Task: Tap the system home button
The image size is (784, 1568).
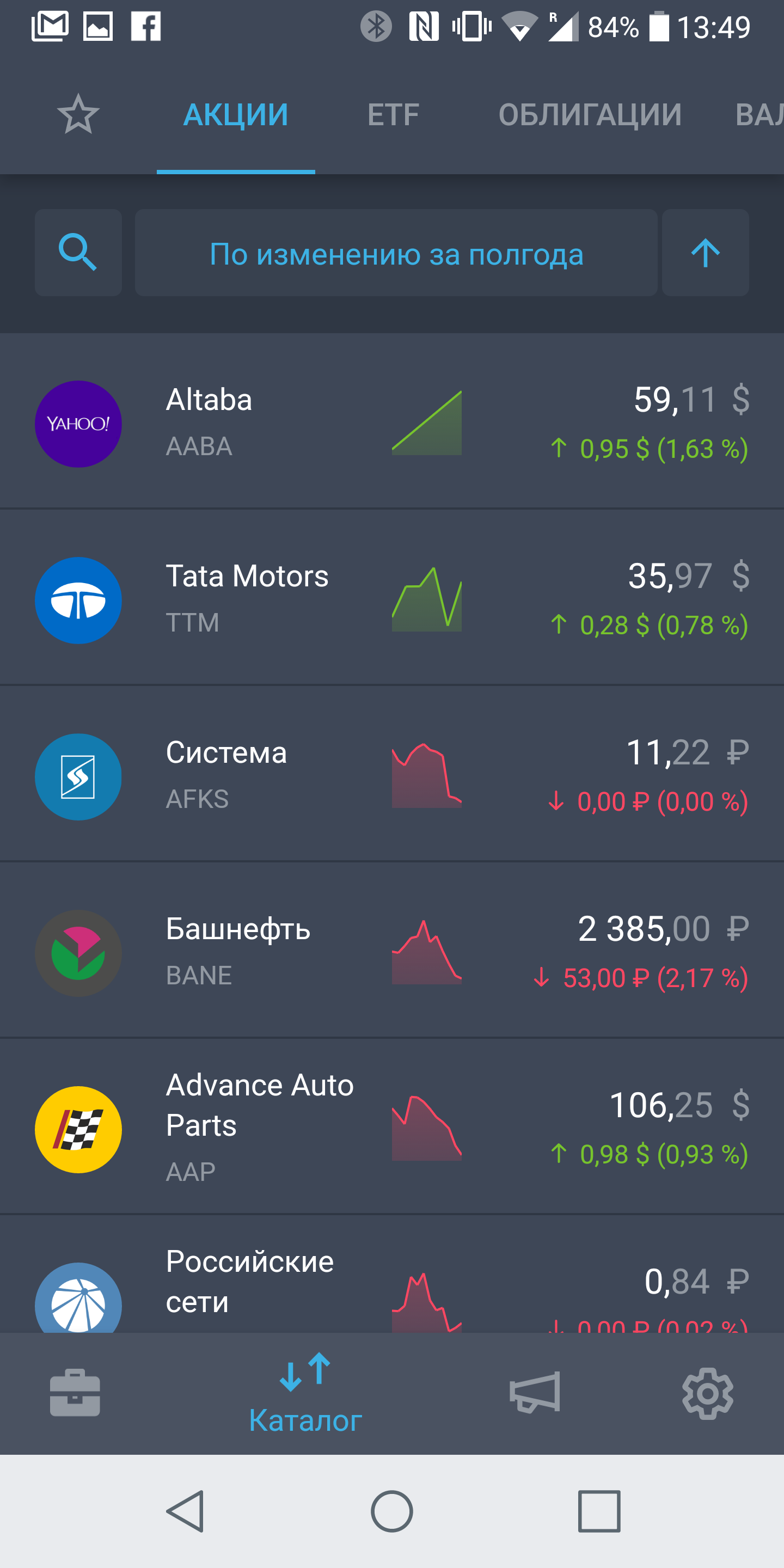Action: click(392, 1511)
